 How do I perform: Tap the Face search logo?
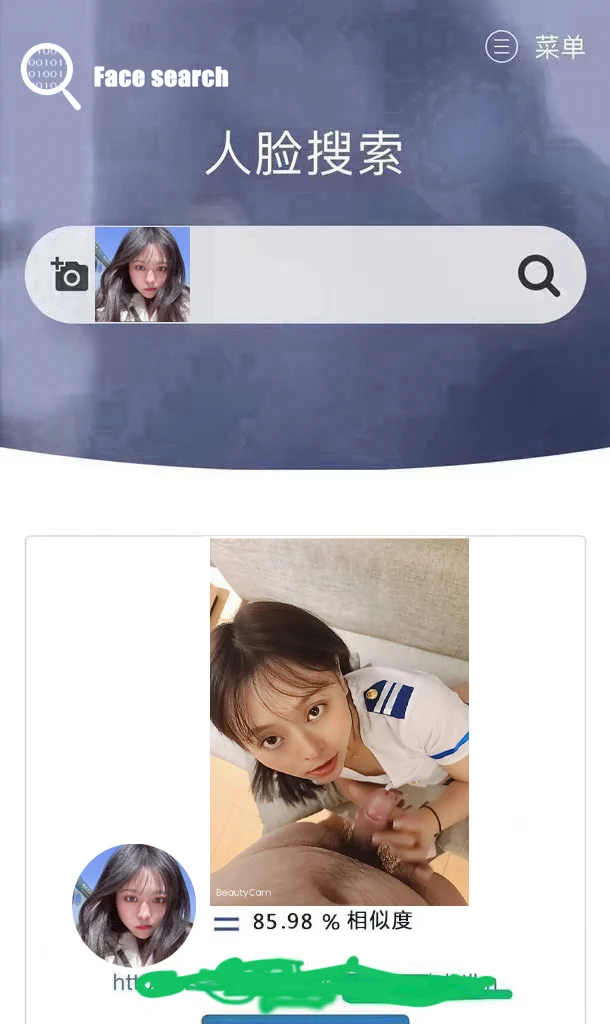[x=125, y=76]
